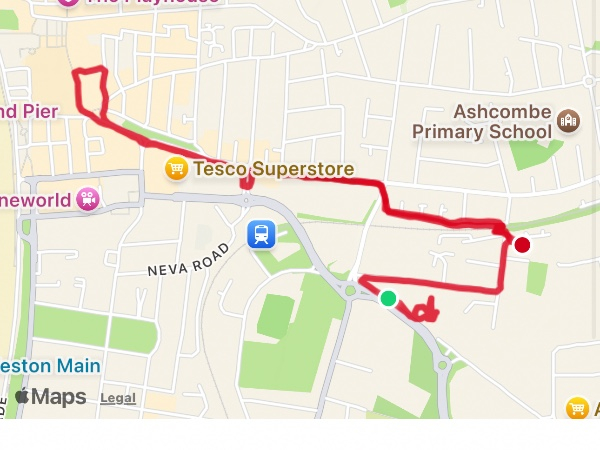This screenshot has width=600, height=450.
Task: Open the Legal link on the map
Action: (x=118, y=398)
